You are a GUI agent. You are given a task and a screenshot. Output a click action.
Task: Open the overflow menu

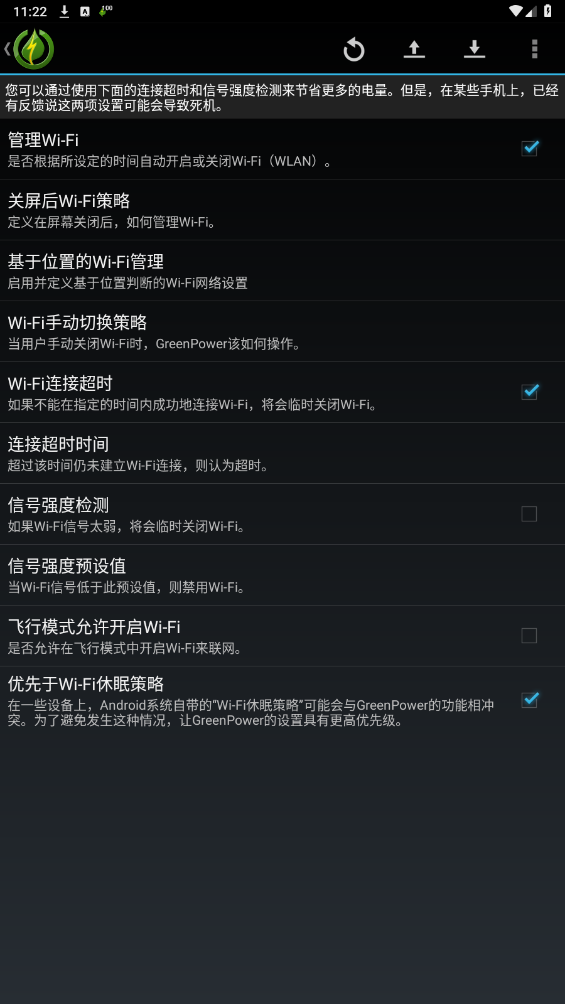pos(534,49)
